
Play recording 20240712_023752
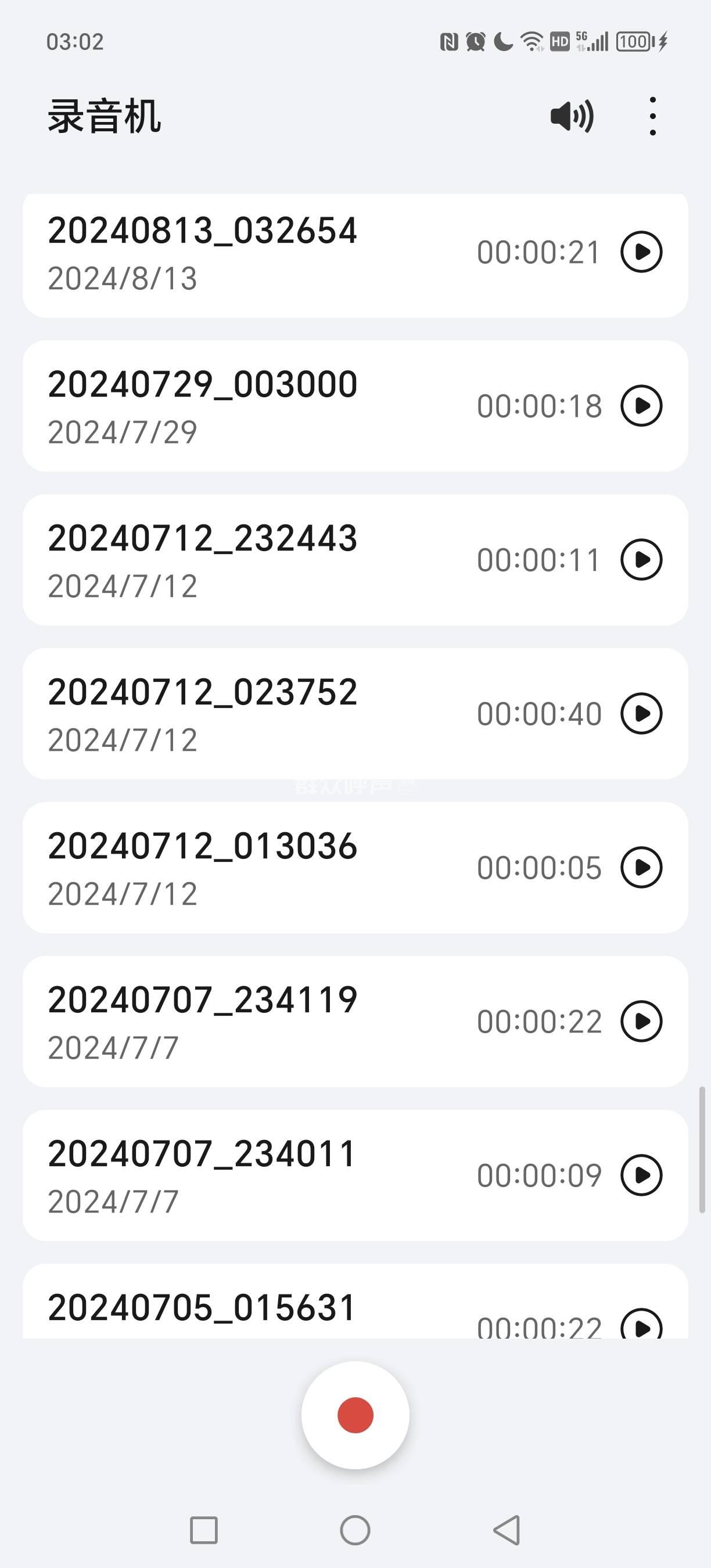point(641,713)
